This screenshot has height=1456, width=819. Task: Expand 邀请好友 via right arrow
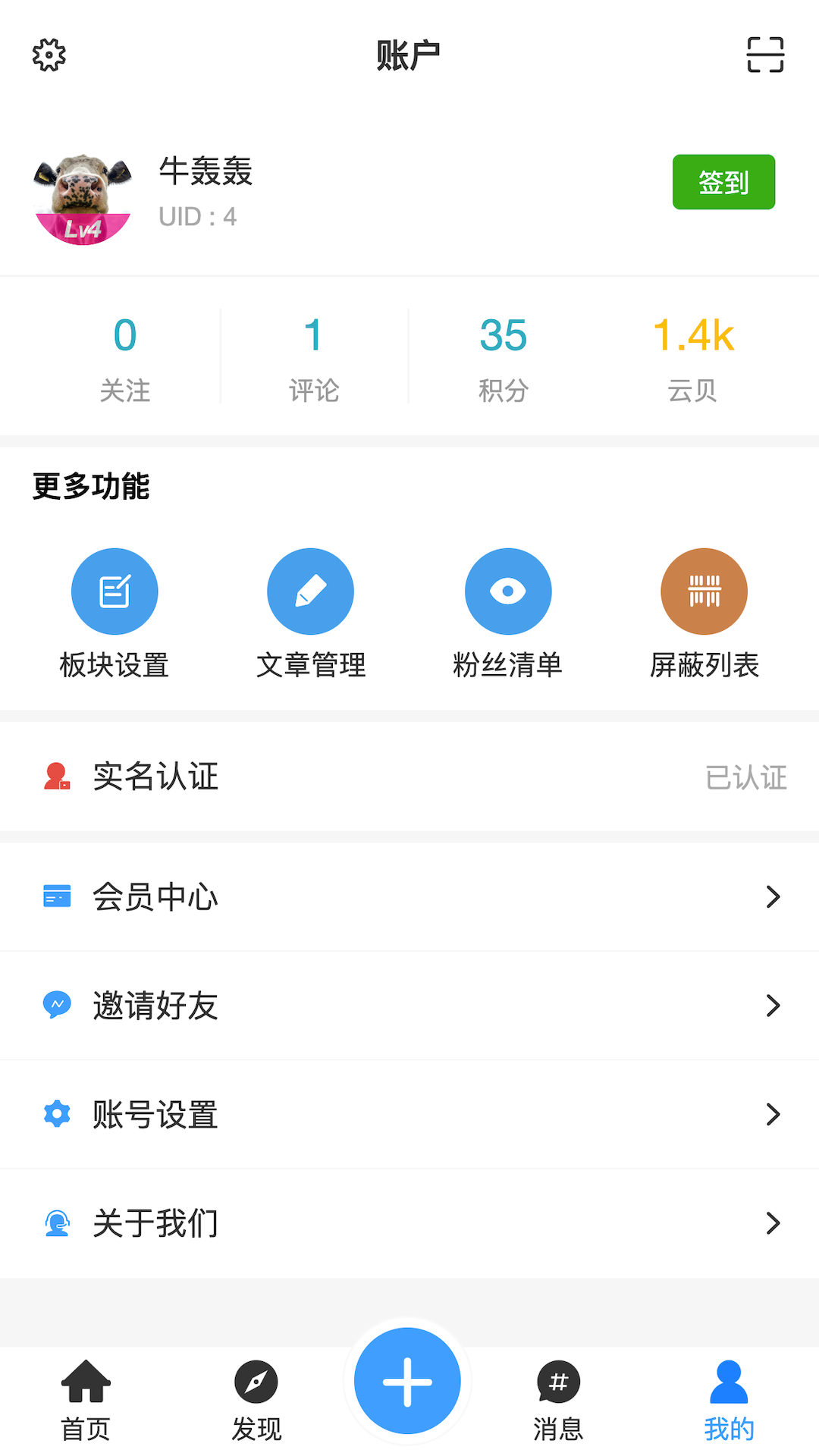coord(774,1006)
